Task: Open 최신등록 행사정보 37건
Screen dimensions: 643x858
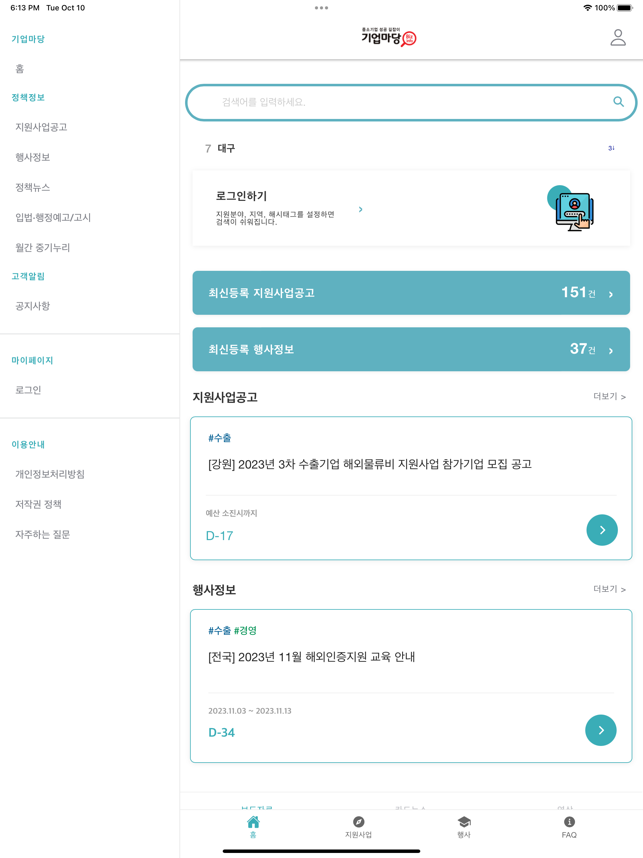Action: 411,349
